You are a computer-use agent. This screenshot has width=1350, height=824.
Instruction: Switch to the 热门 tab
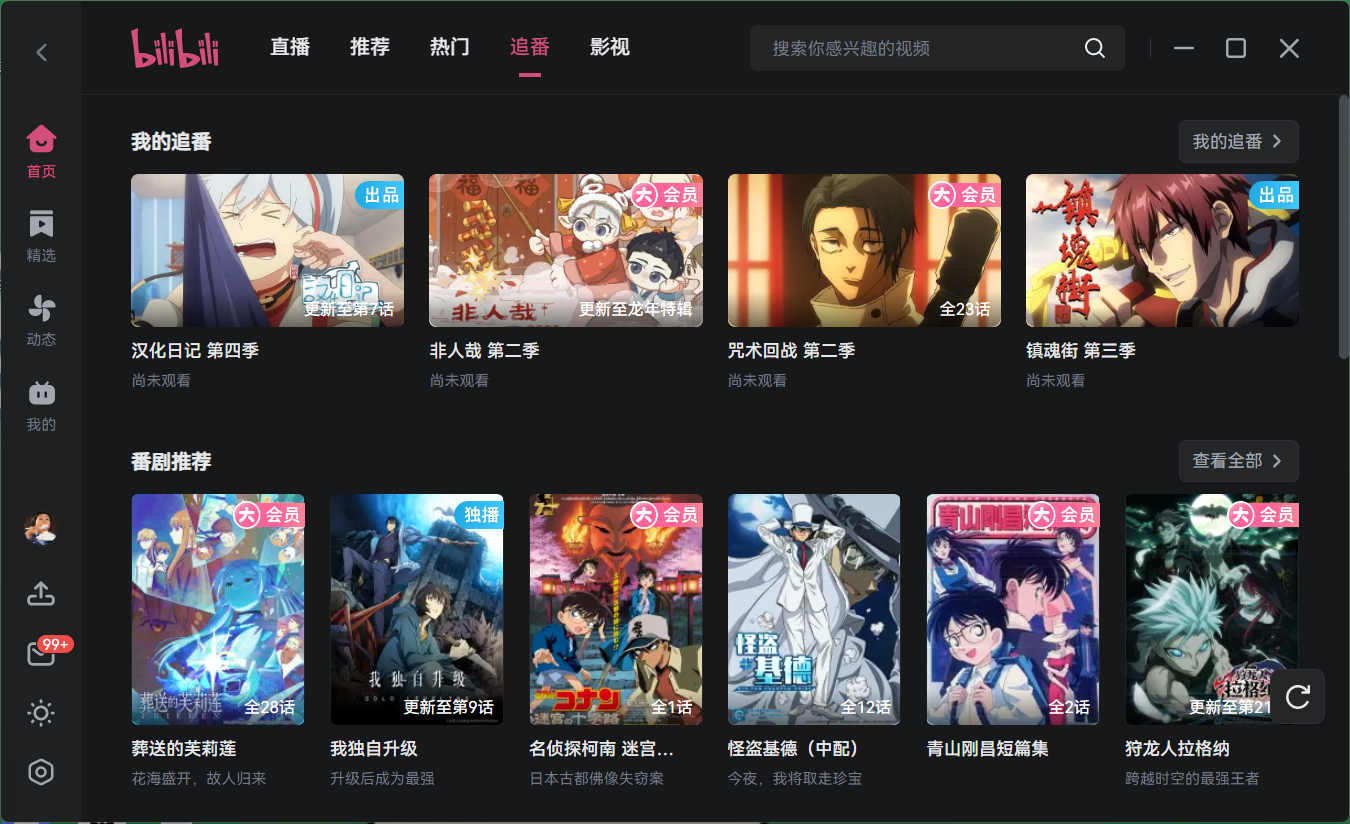pyautogui.click(x=449, y=47)
